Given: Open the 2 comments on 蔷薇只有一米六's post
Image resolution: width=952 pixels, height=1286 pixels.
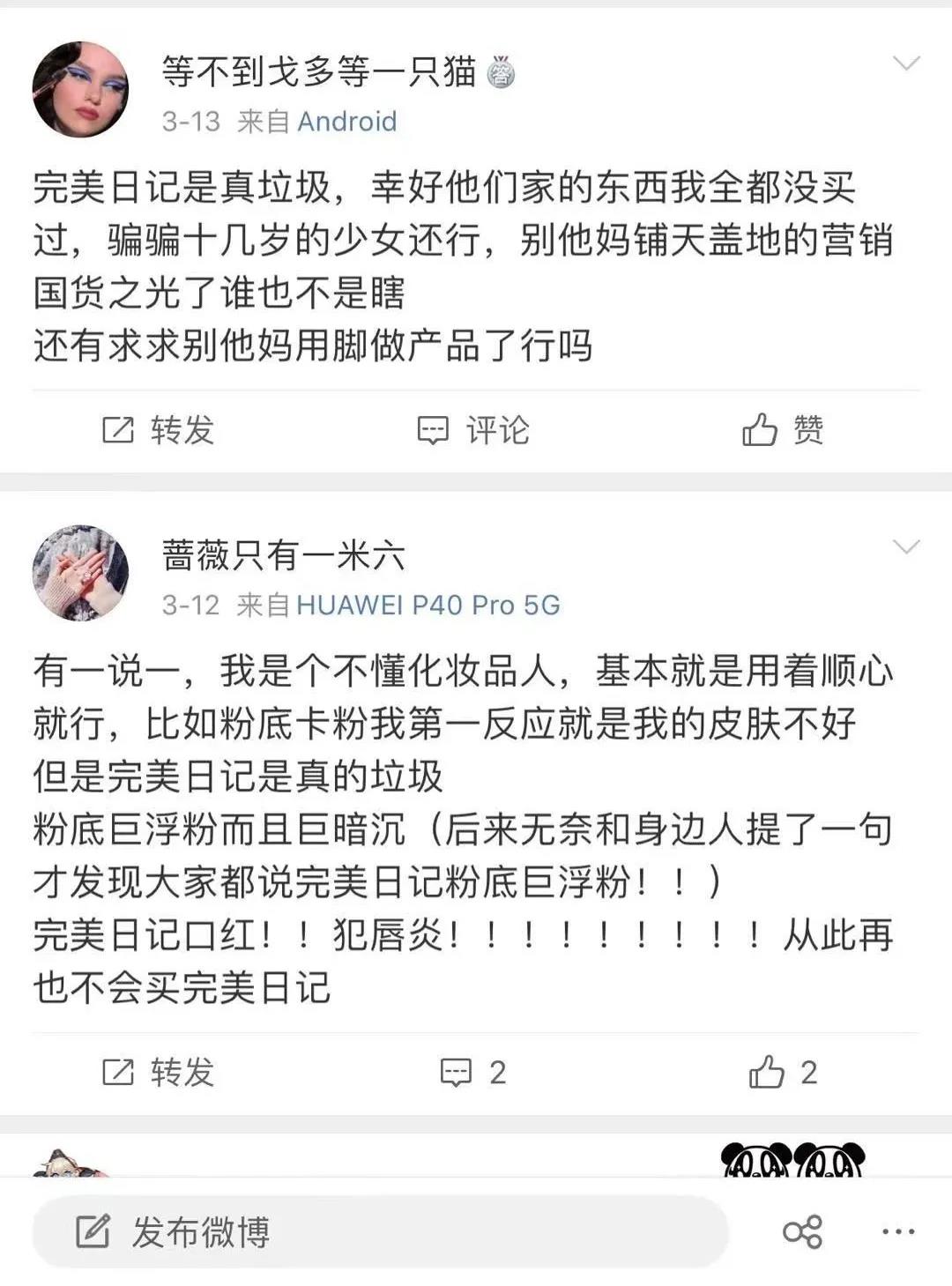Looking at the screenshot, I should click(x=473, y=1072).
